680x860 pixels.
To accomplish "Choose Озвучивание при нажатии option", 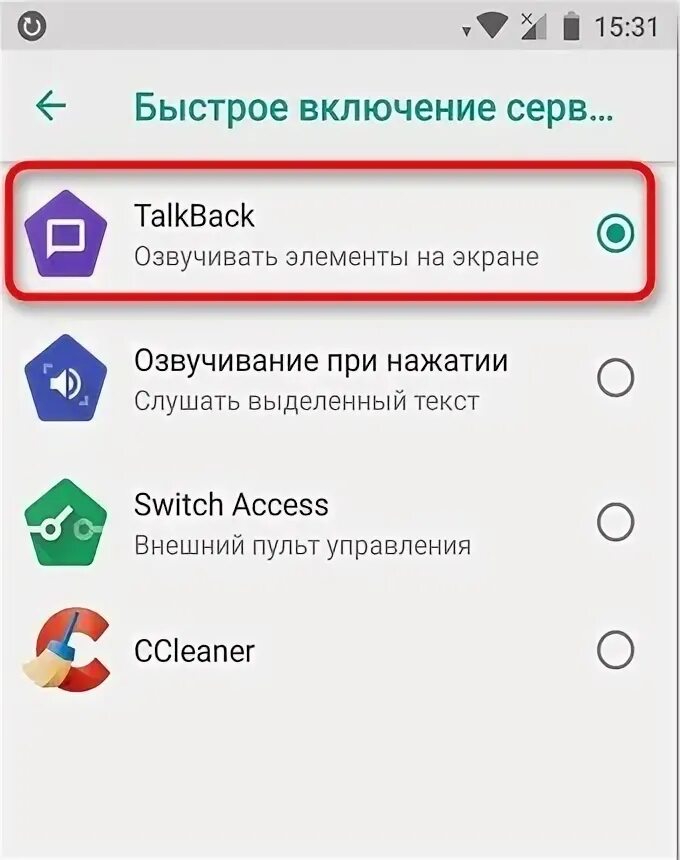I will (x=614, y=379).
